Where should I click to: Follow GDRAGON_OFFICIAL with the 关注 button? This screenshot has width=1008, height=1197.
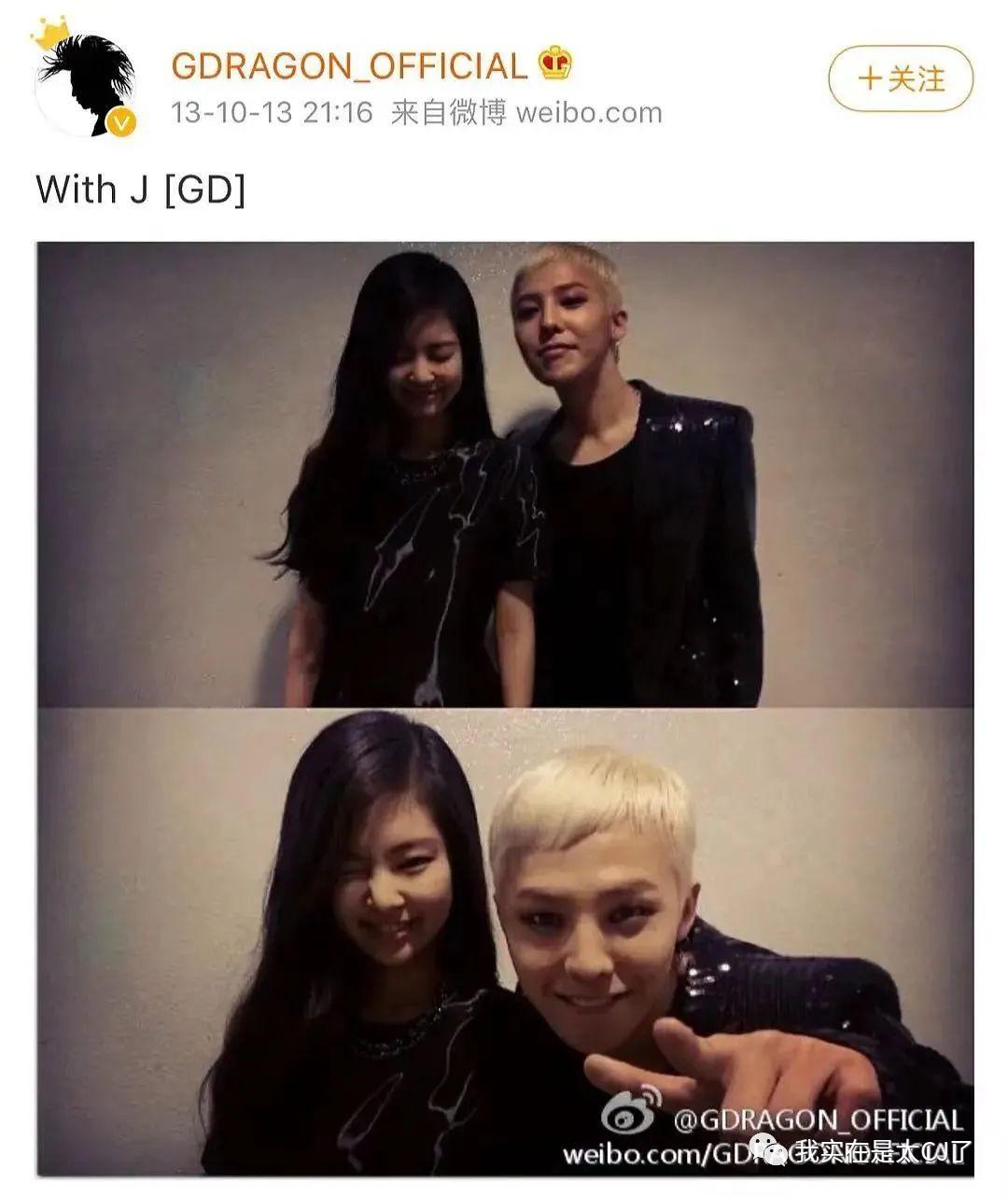[900, 79]
